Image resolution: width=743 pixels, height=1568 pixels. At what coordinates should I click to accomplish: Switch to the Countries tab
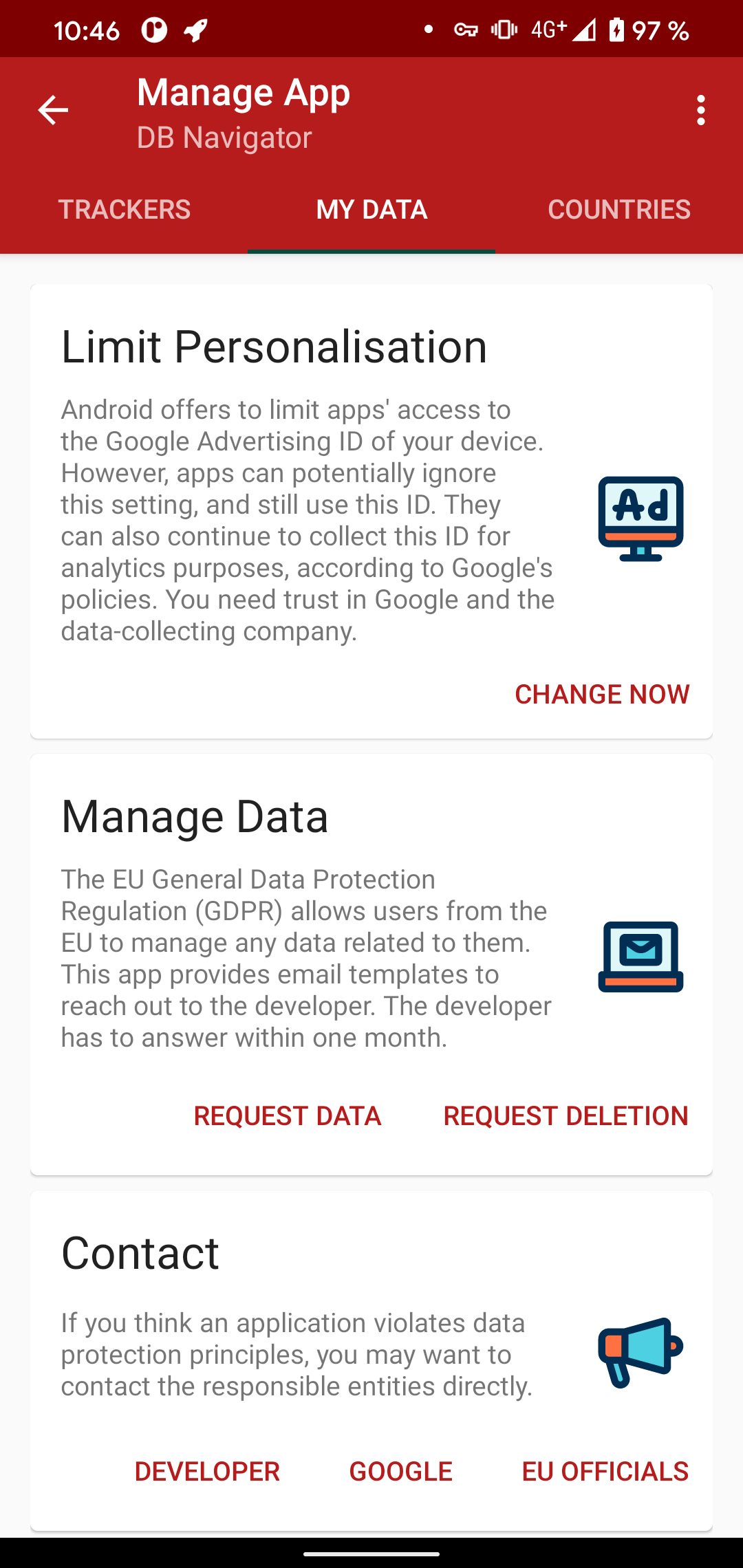click(x=618, y=209)
